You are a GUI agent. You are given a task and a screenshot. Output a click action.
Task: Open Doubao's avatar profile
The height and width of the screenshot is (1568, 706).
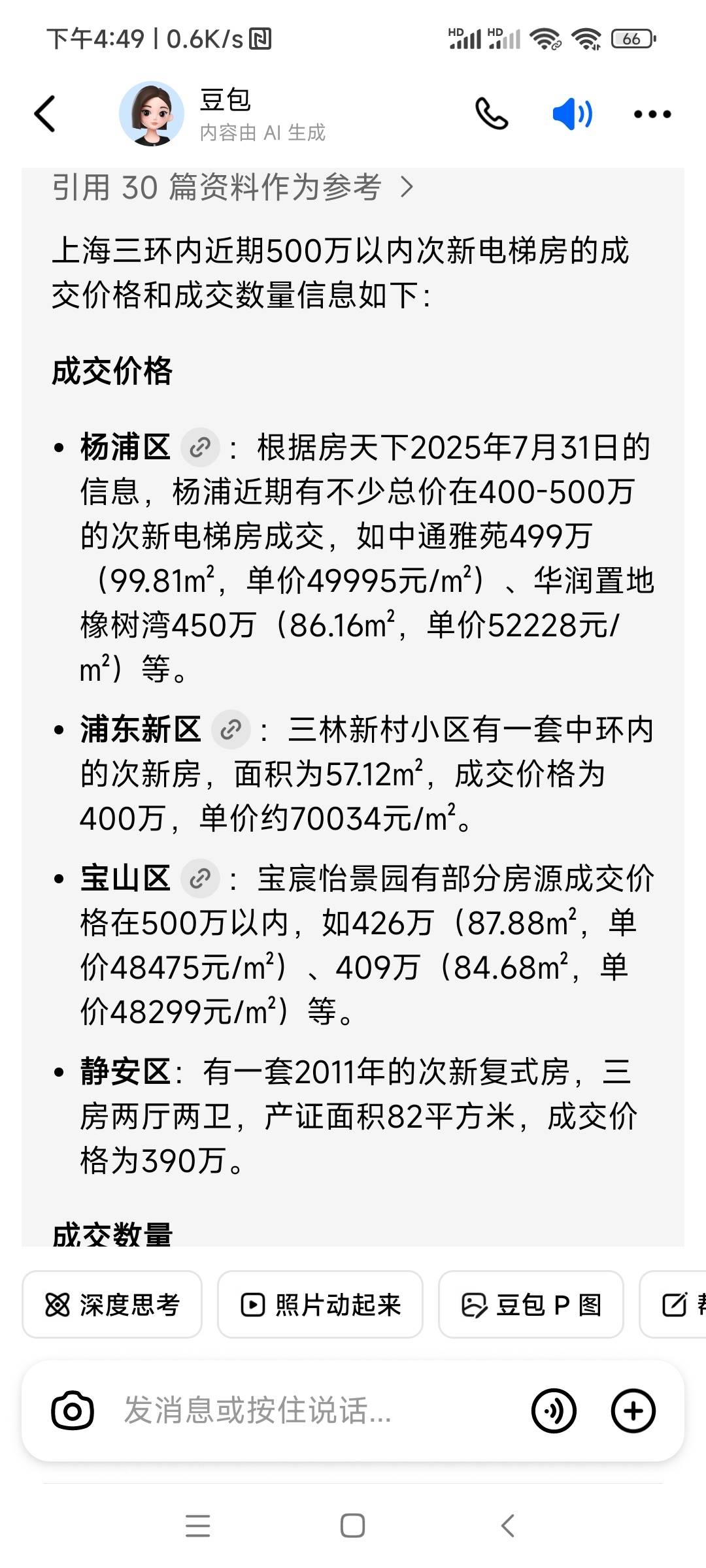(x=152, y=114)
